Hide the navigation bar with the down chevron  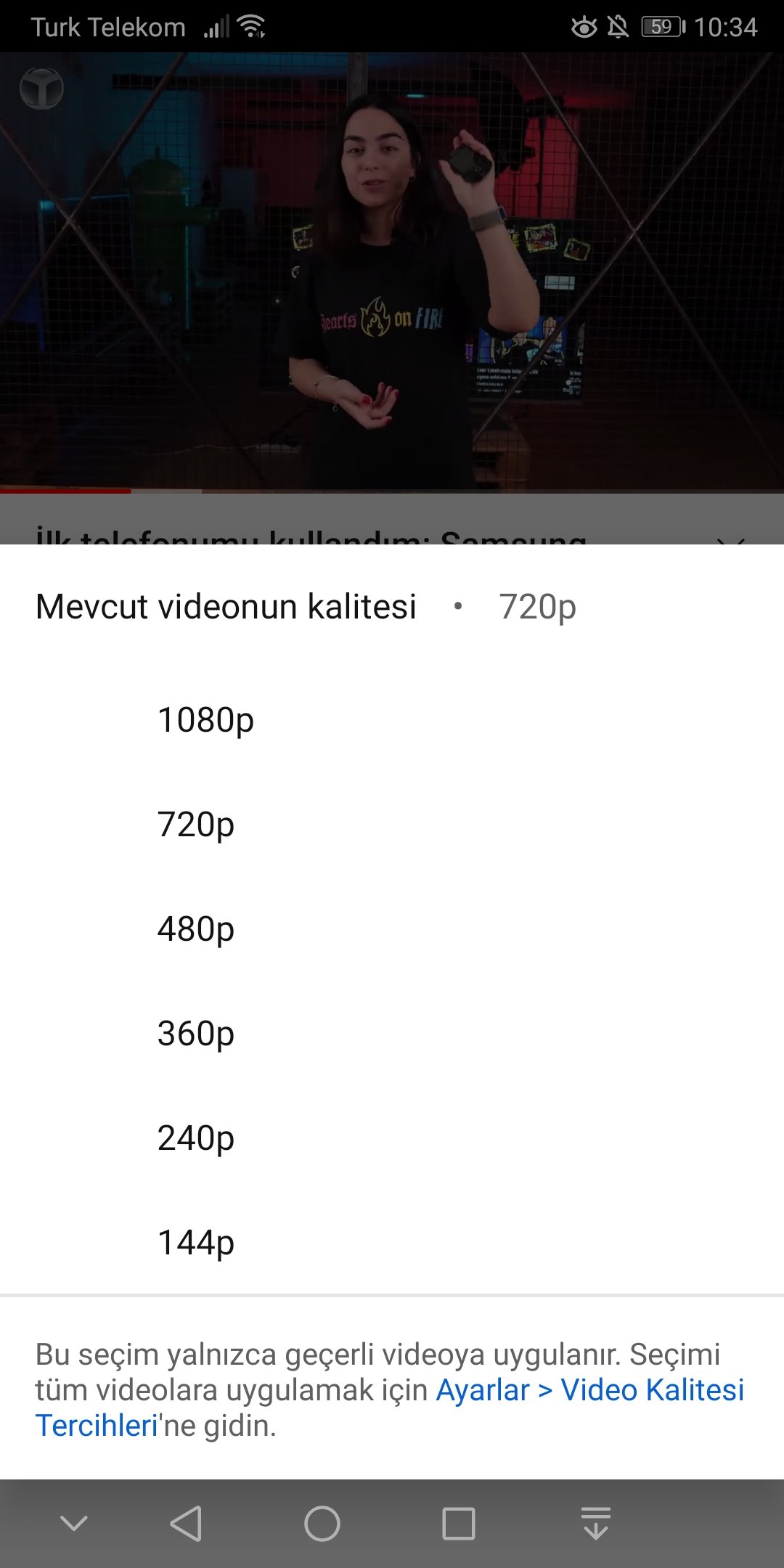[74, 1523]
